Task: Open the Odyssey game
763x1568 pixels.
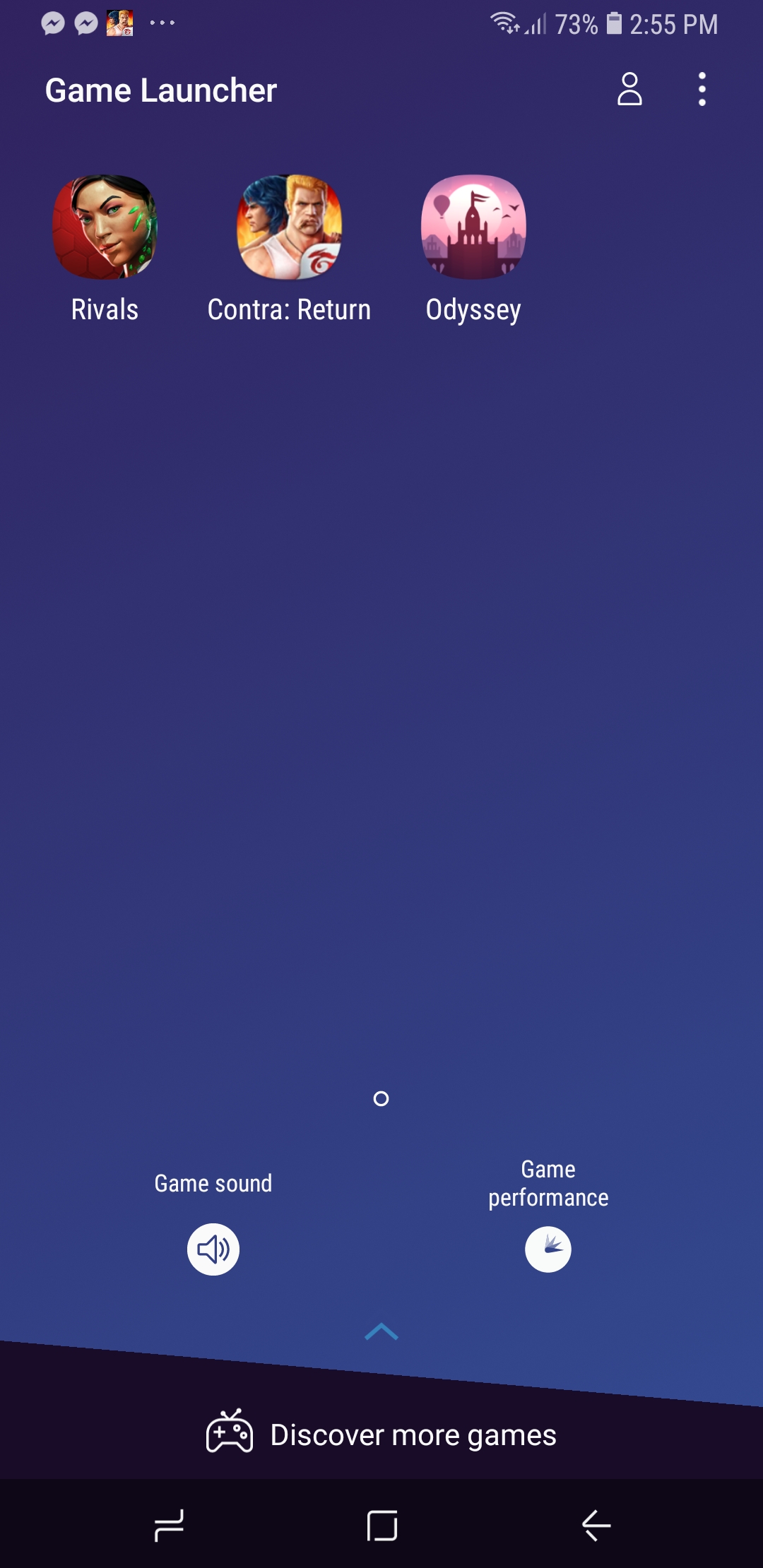Action: point(473,227)
